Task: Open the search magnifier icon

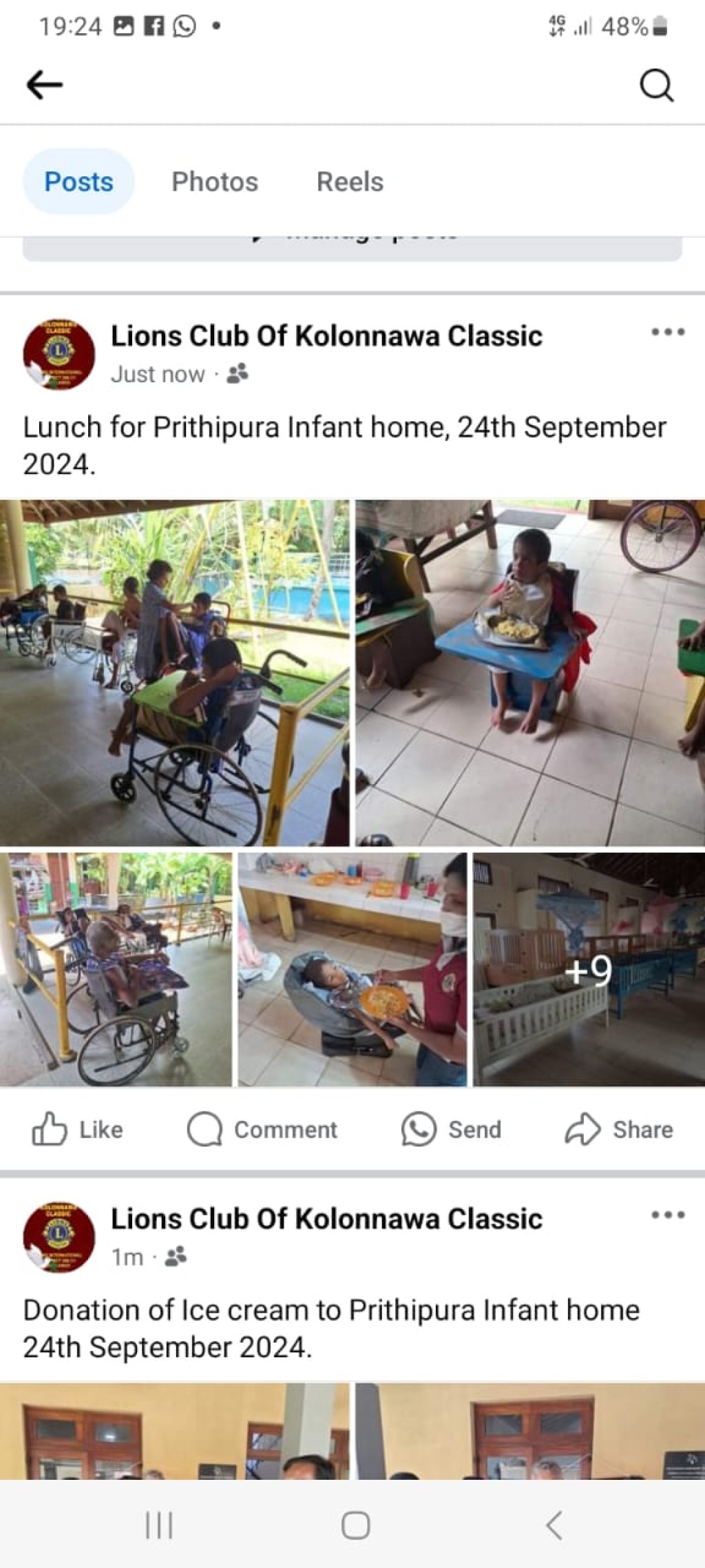Action: click(656, 85)
